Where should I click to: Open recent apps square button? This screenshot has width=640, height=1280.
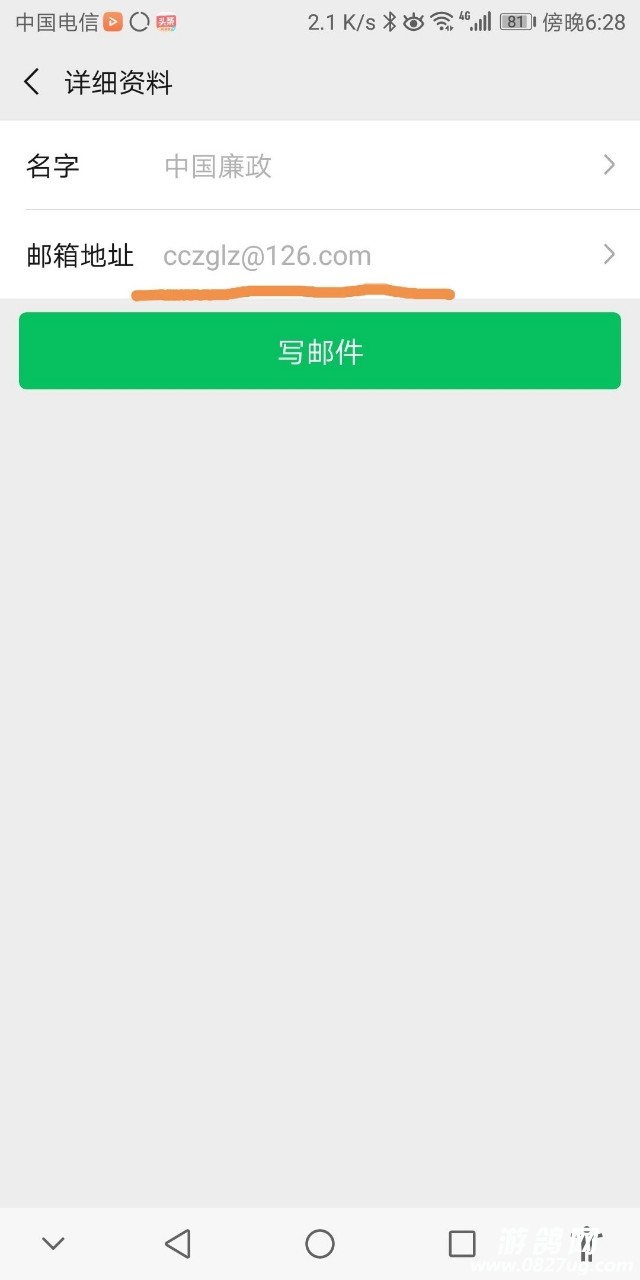tap(462, 1243)
